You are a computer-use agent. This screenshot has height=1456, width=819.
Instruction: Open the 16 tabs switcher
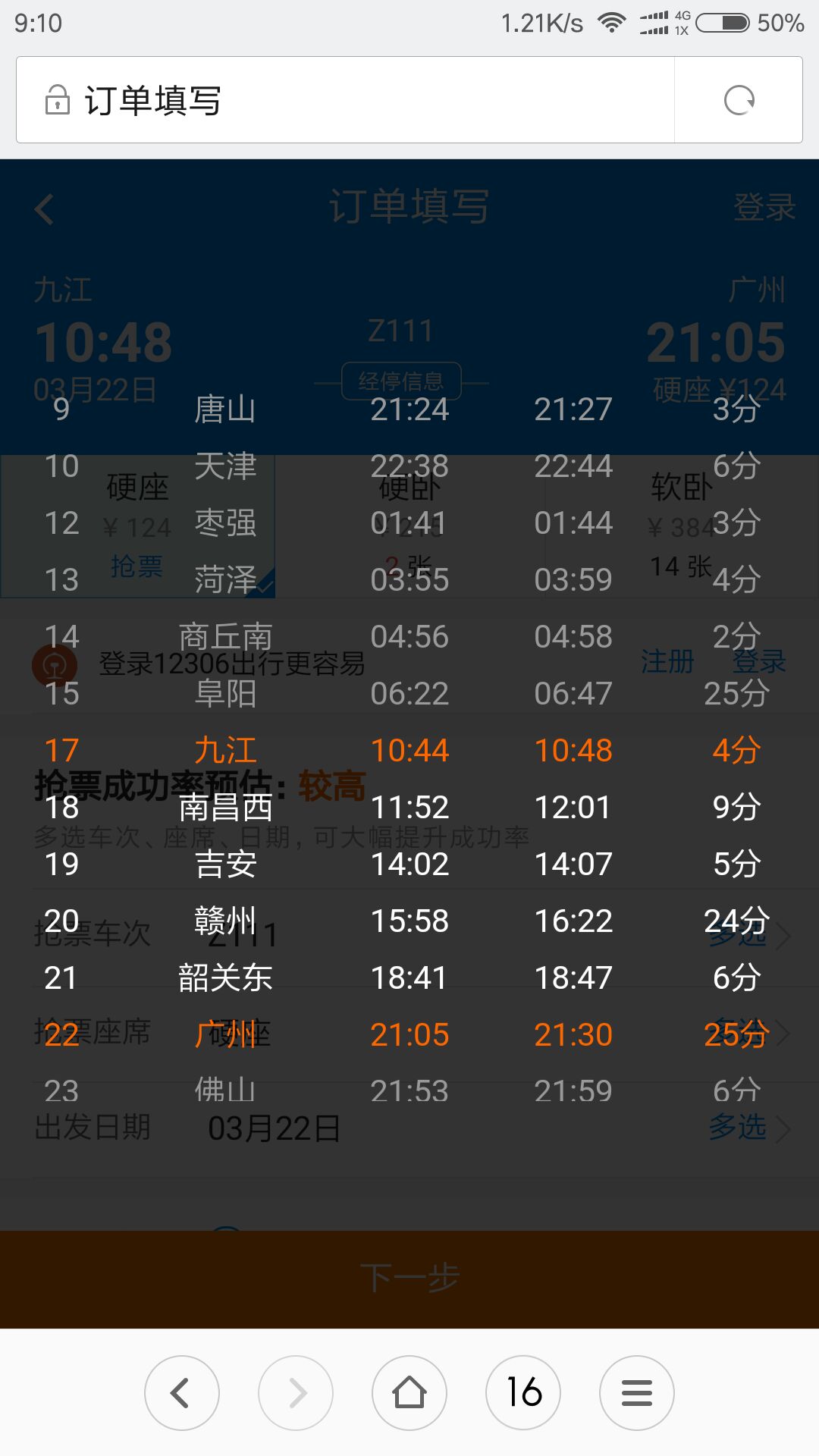(x=523, y=1393)
